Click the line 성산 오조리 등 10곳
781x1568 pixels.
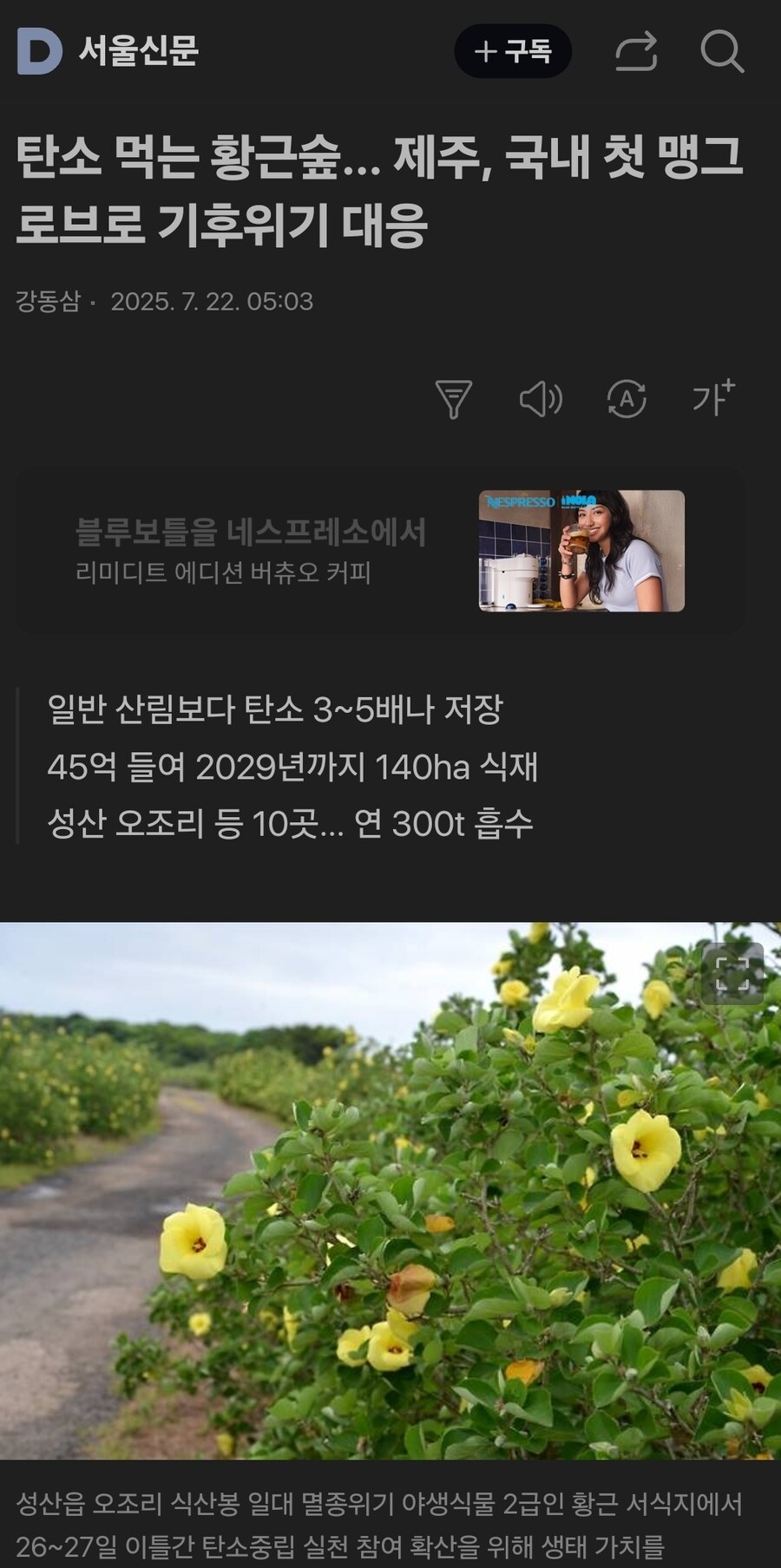pyautogui.click(x=295, y=826)
